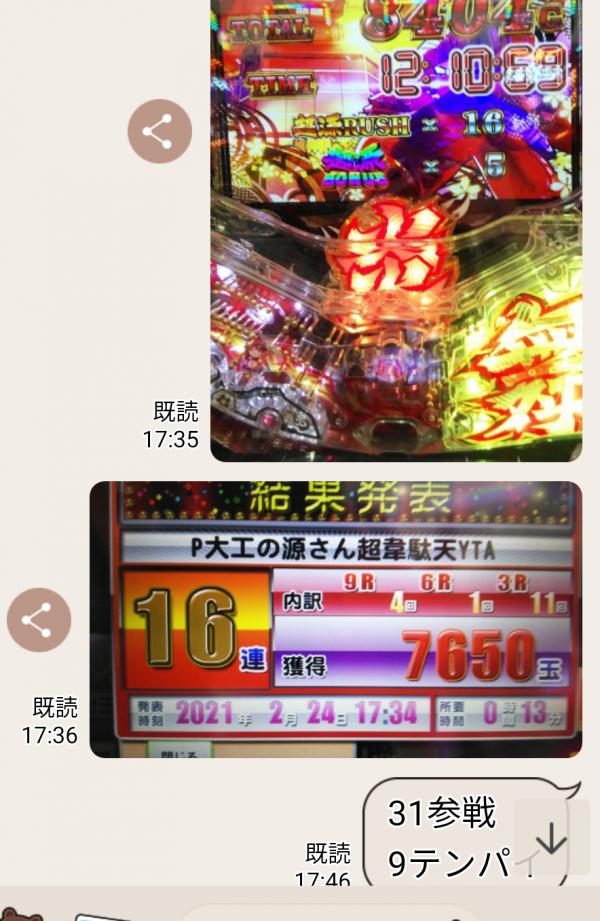600x921 pixels.
Task: Jump to latest messages with down arrow
Action: click(551, 838)
